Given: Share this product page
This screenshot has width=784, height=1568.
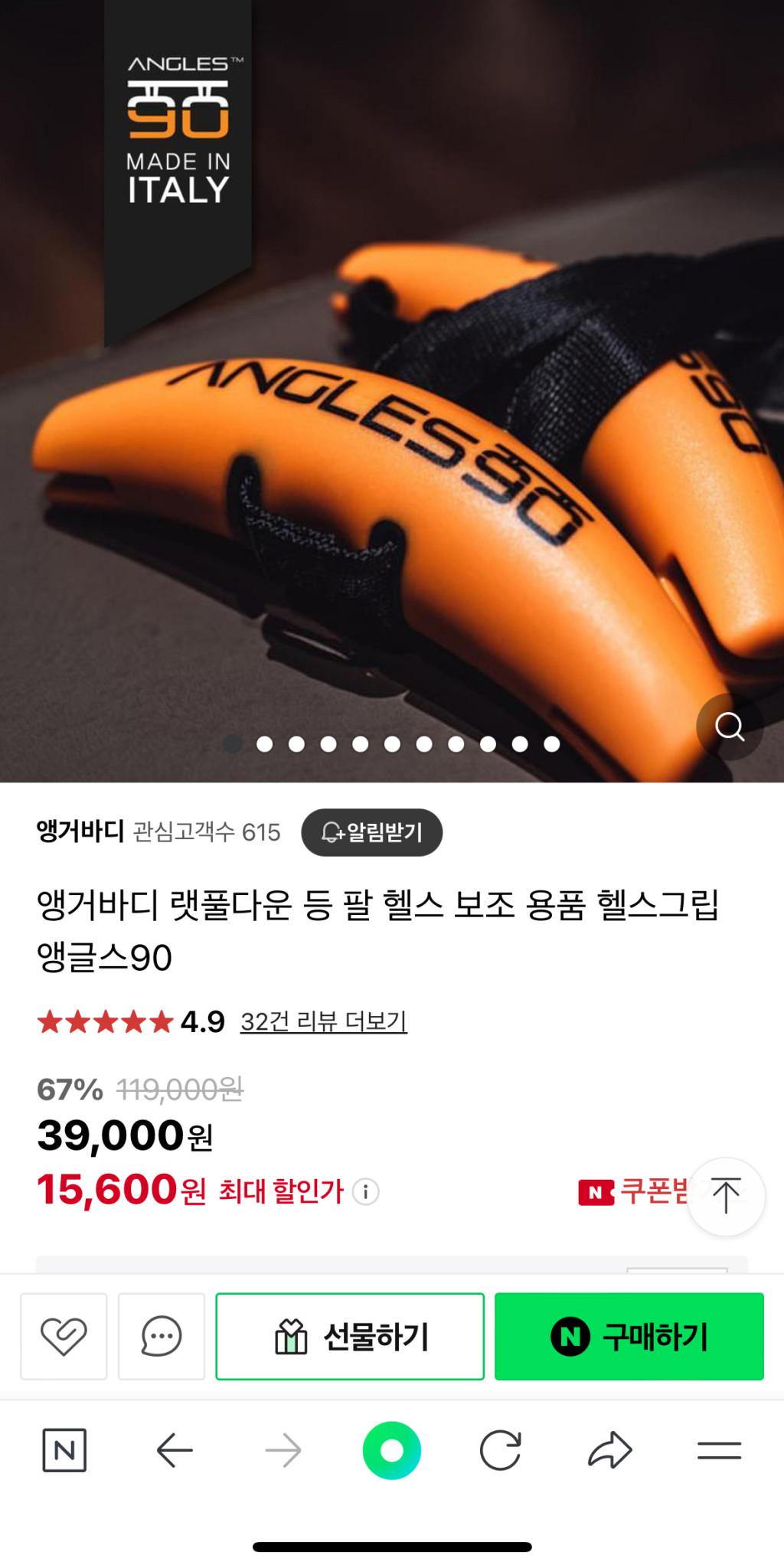Looking at the screenshot, I should click(609, 1450).
